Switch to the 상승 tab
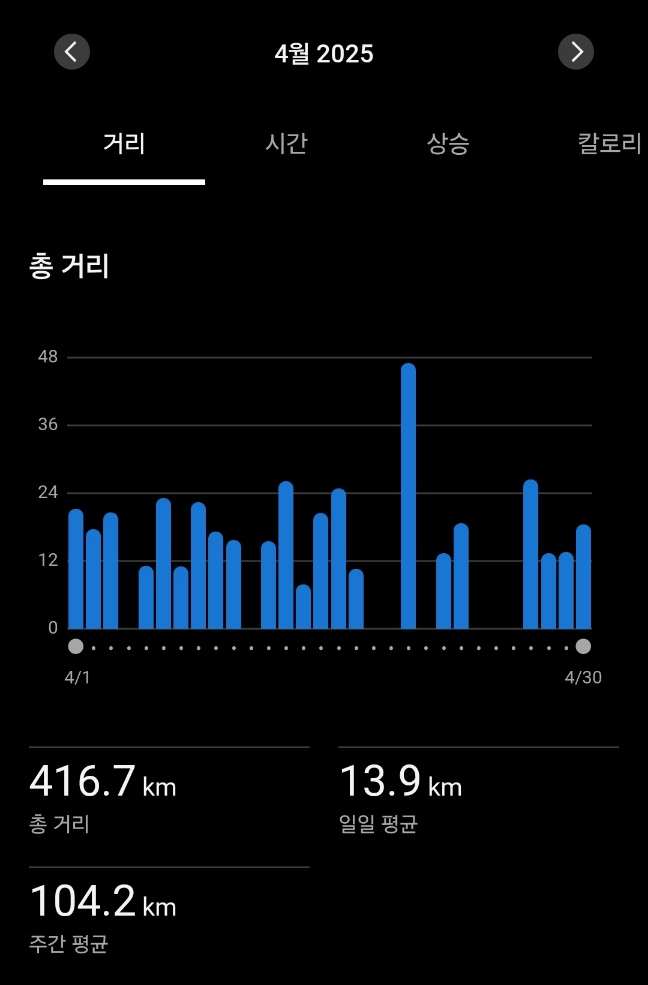The height and width of the screenshot is (985, 648). pyautogui.click(x=448, y=144)
